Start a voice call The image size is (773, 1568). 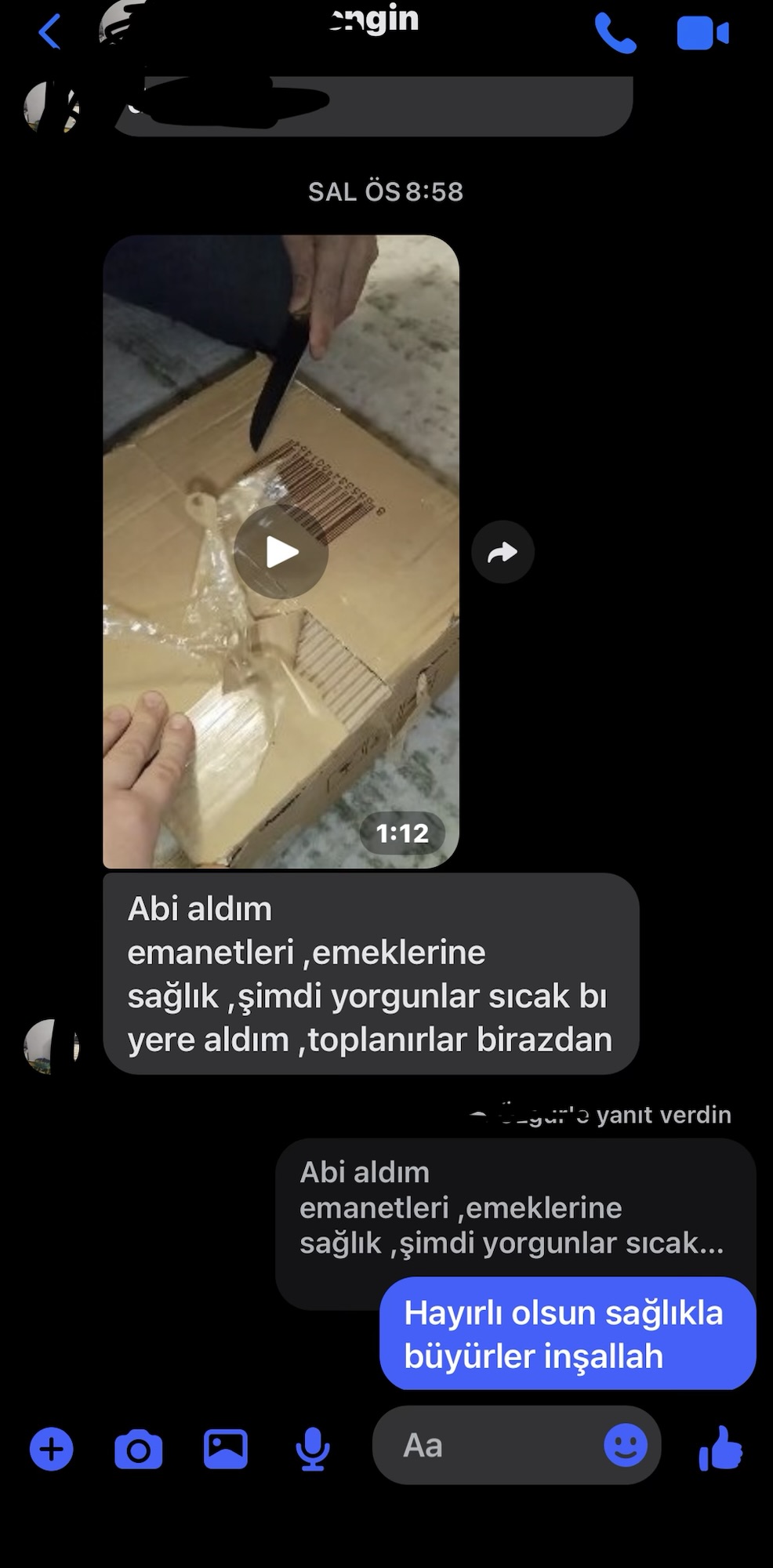(615, 34)
